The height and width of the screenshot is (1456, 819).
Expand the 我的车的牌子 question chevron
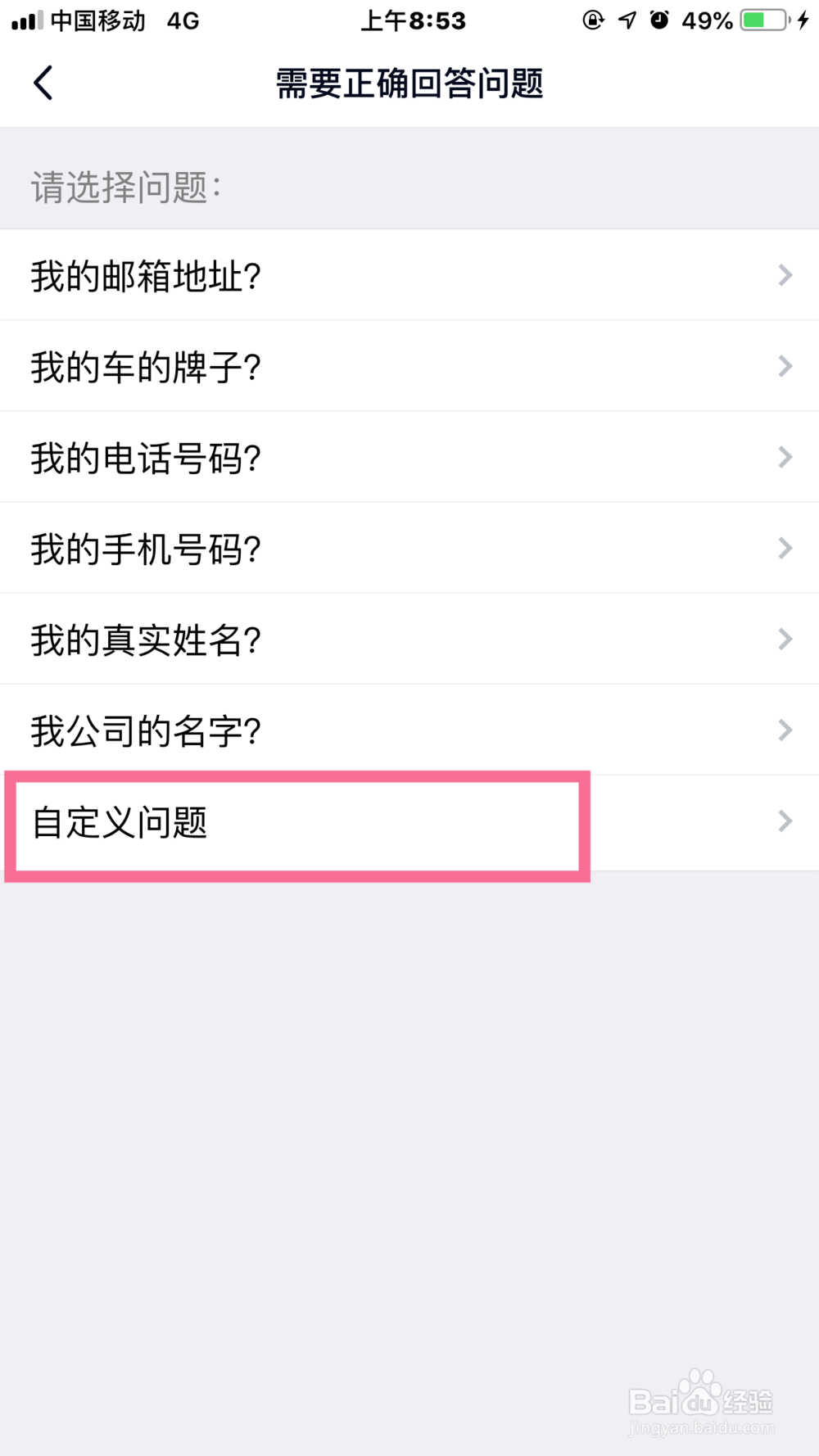pos(785,366)
